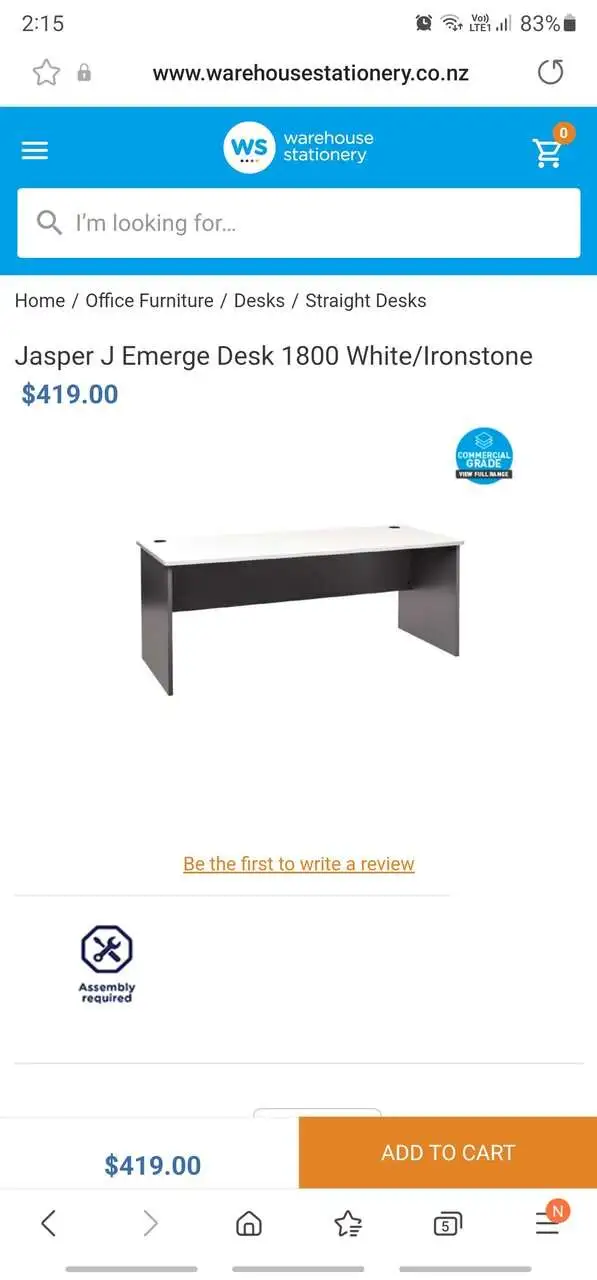The height and width of the screenshot is (1280, 597).
Task: Bookmark this page with the star icon
Action: [46, 73]
